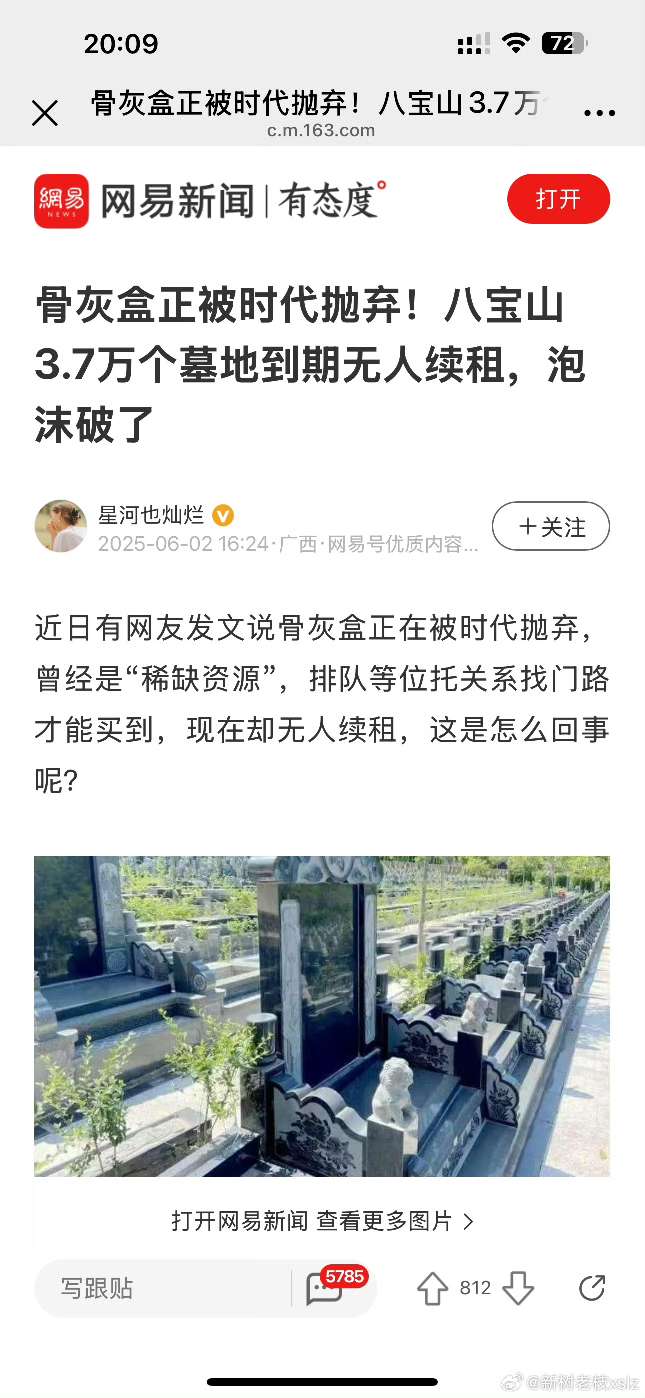Open the three-dot overflow menu
645x1398 pixels.
[599, 113]
